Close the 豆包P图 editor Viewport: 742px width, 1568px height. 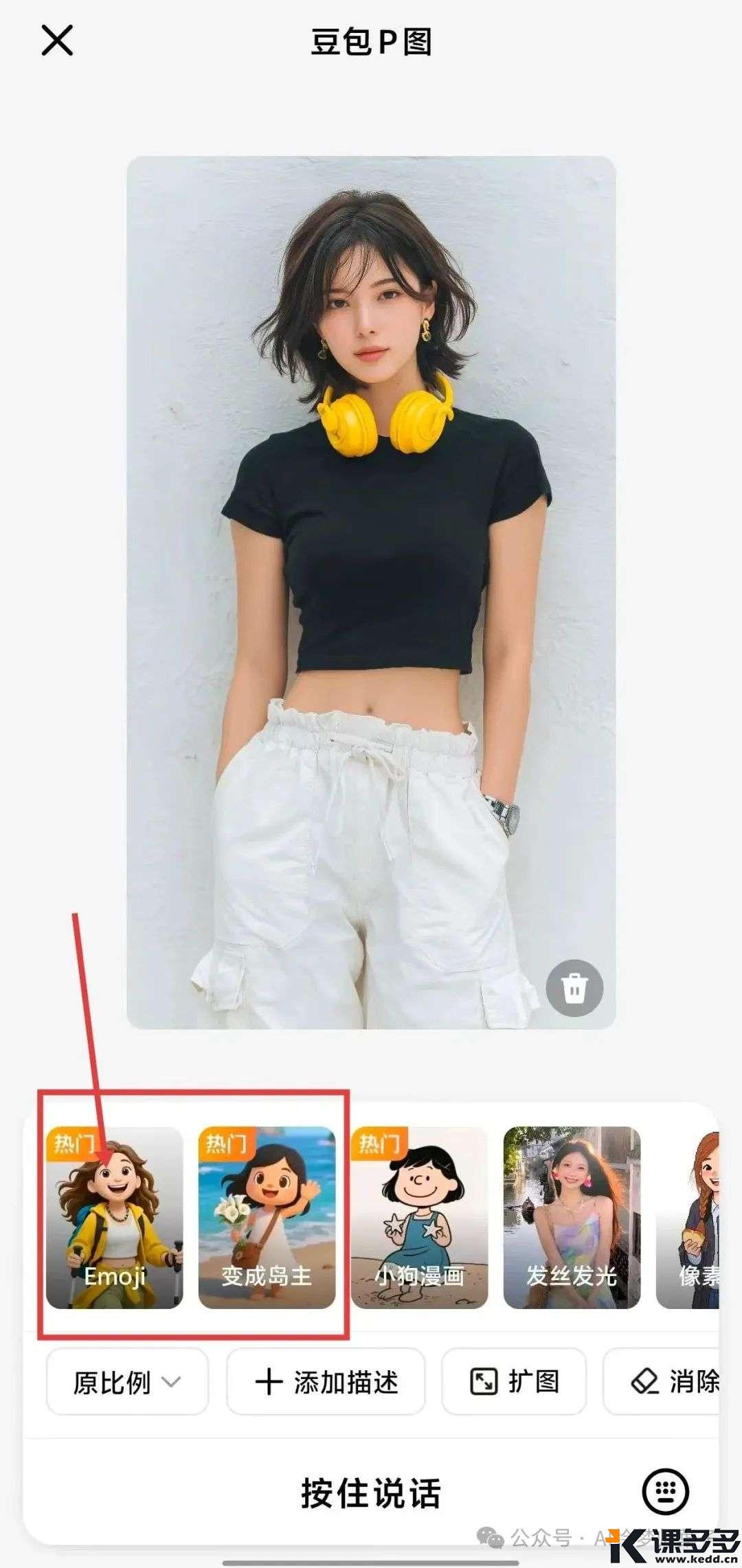coord(57,41)
